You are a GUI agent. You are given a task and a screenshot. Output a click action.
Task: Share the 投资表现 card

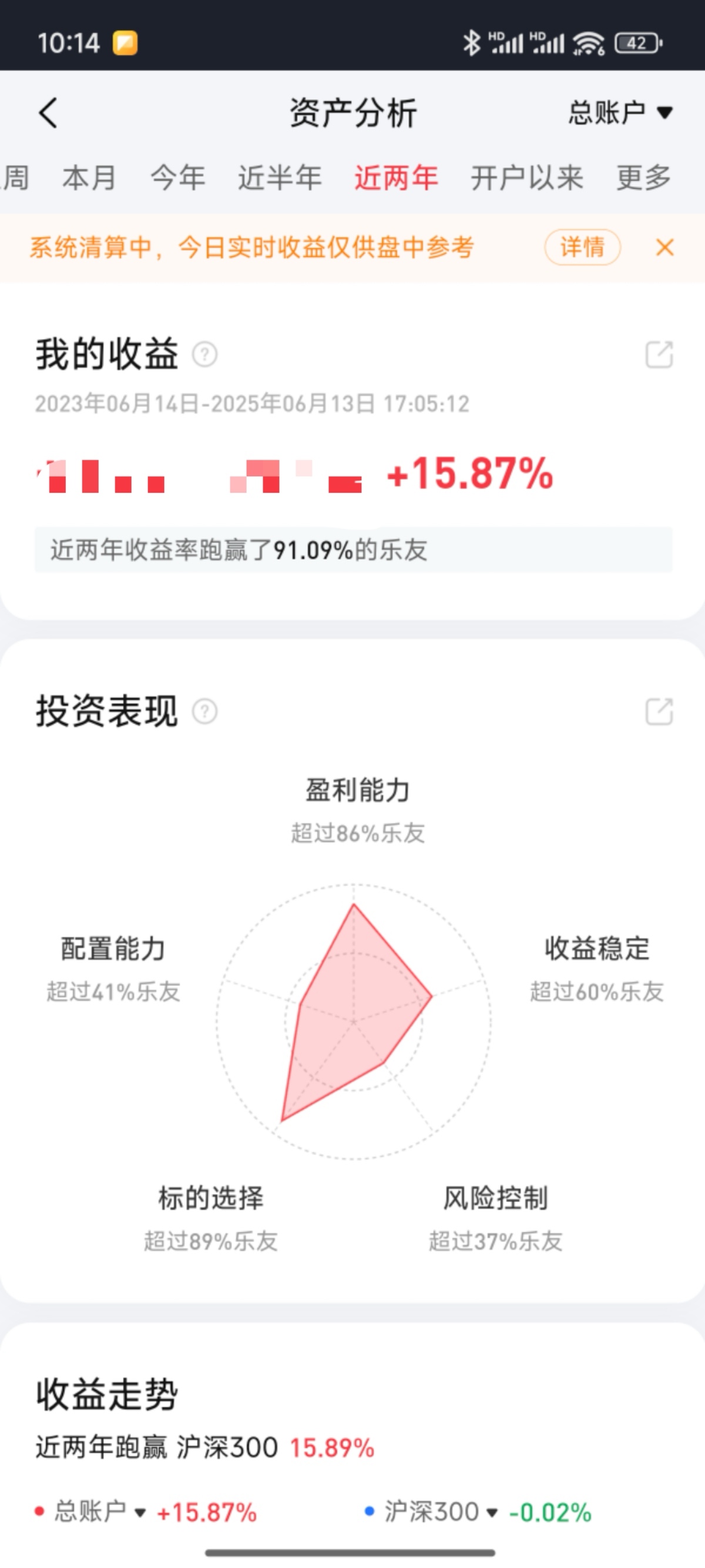pos(659,711)
